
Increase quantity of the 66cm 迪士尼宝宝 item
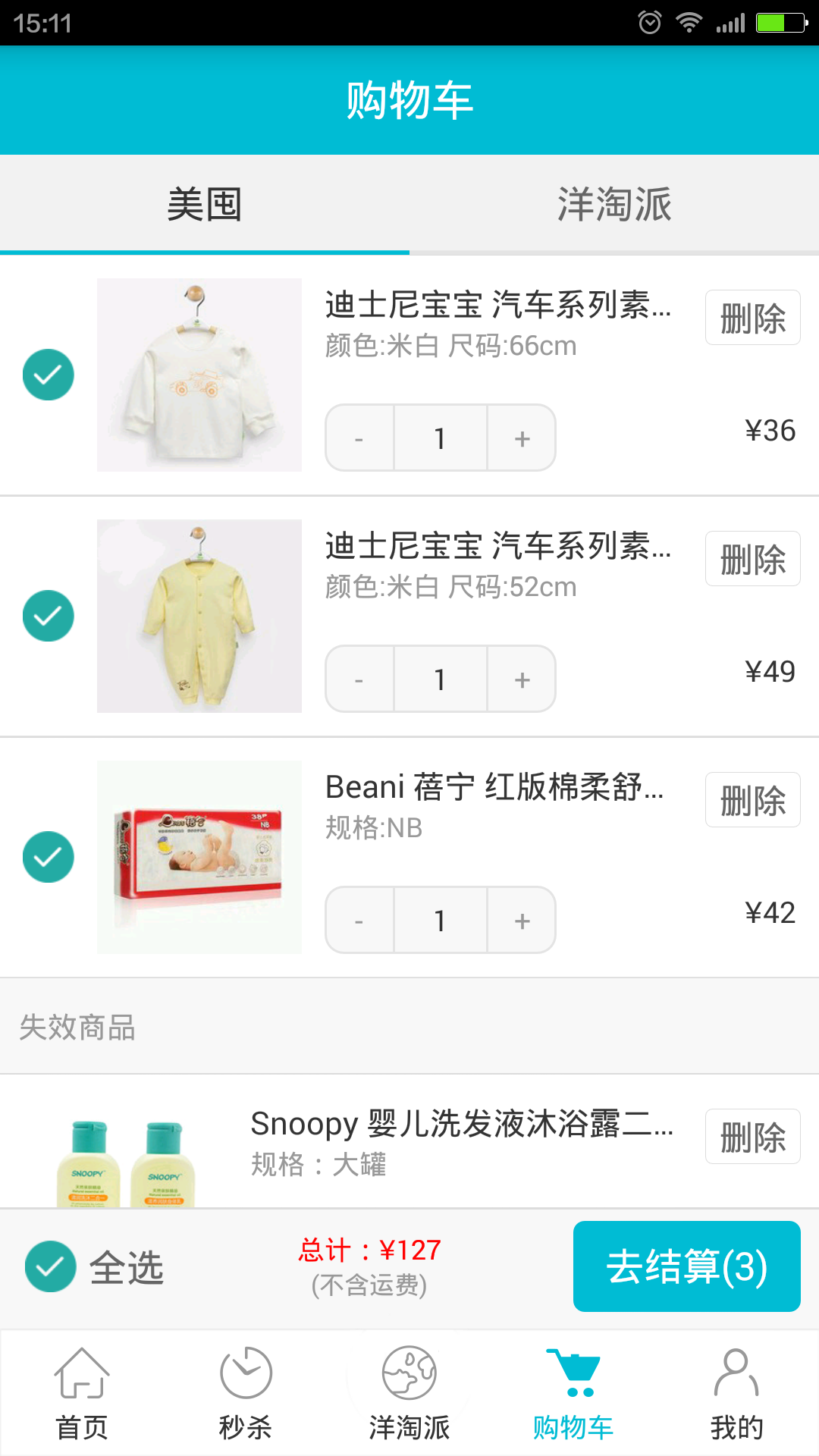coord(522,438)
